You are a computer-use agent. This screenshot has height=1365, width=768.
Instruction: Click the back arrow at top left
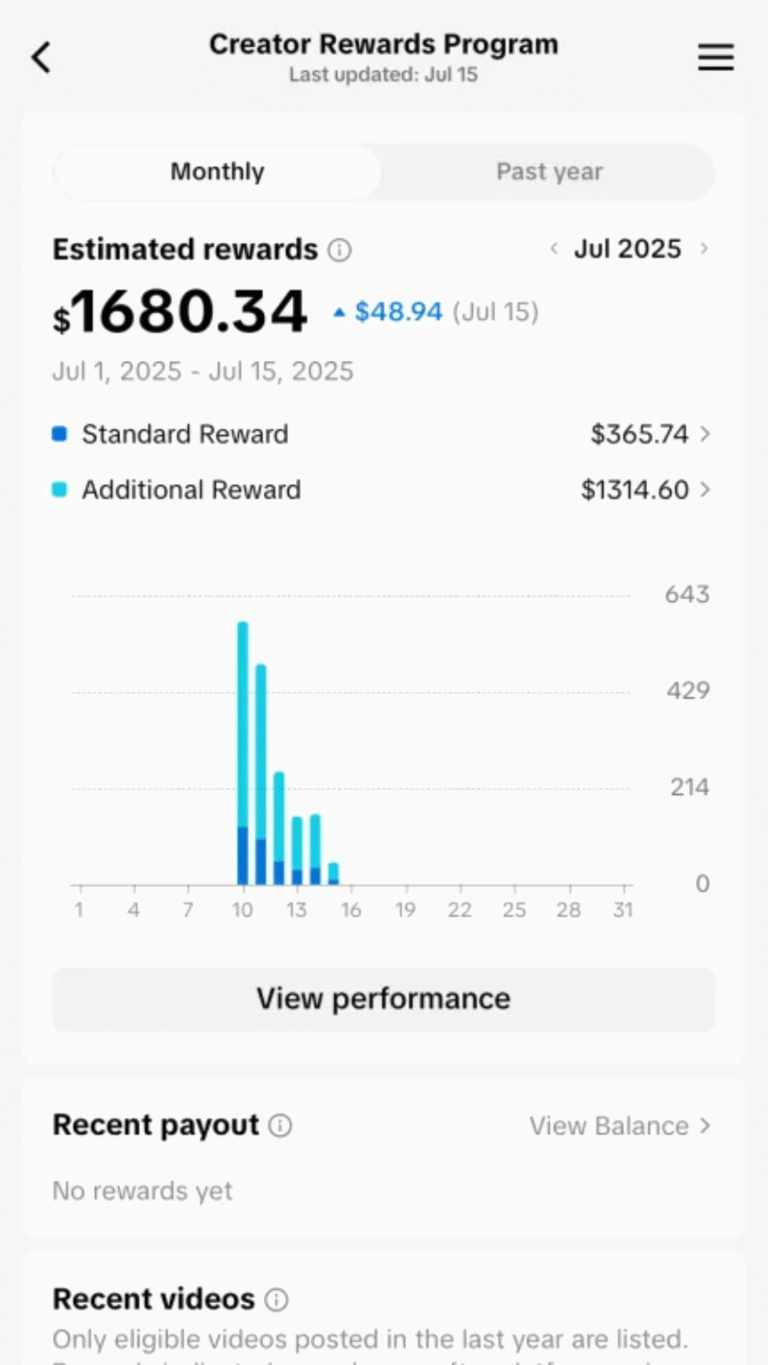(x=40, y=57)
